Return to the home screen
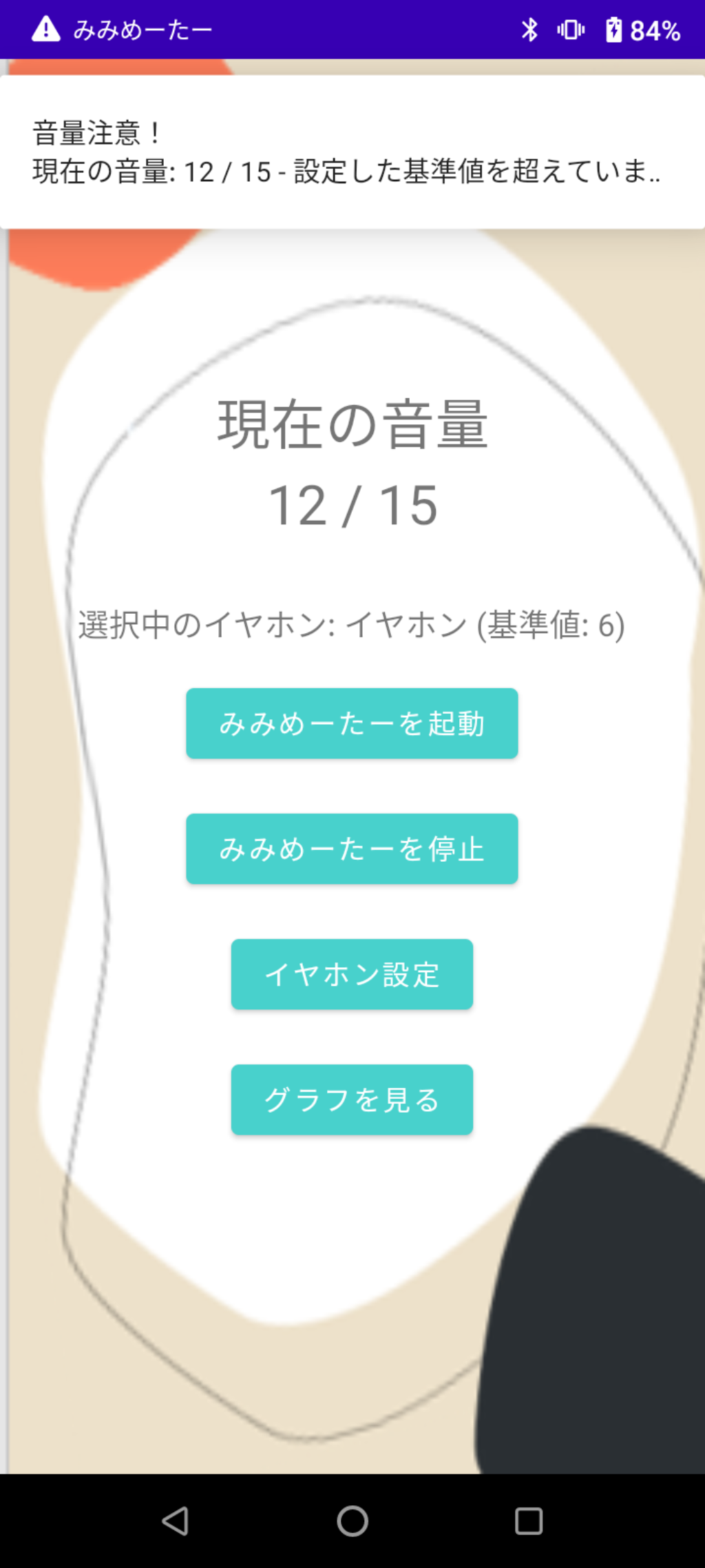Viewport: 705px width, 1568px height. [x=352, y=1521]
